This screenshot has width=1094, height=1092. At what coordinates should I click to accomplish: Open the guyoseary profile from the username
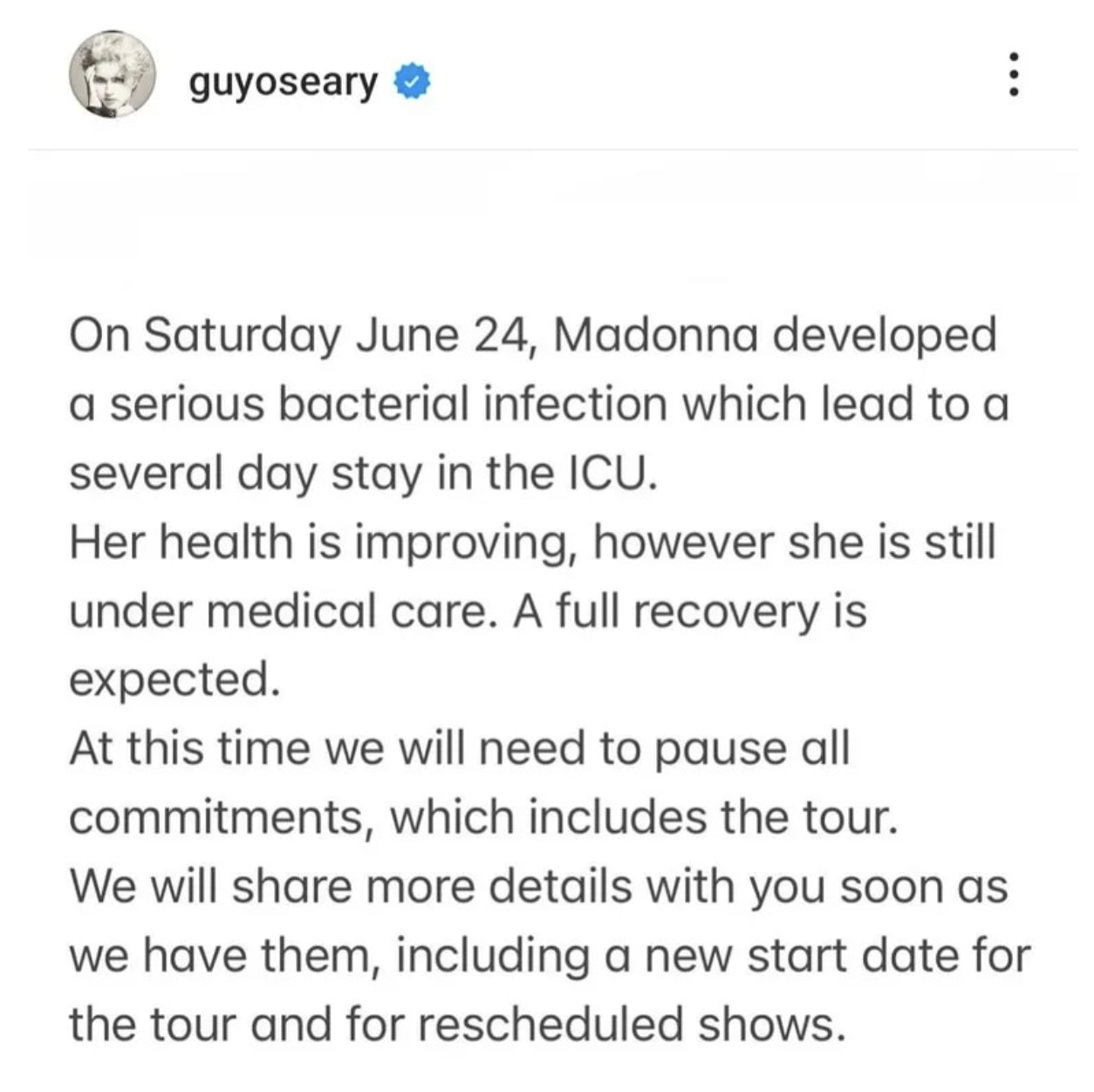point(284,82)
